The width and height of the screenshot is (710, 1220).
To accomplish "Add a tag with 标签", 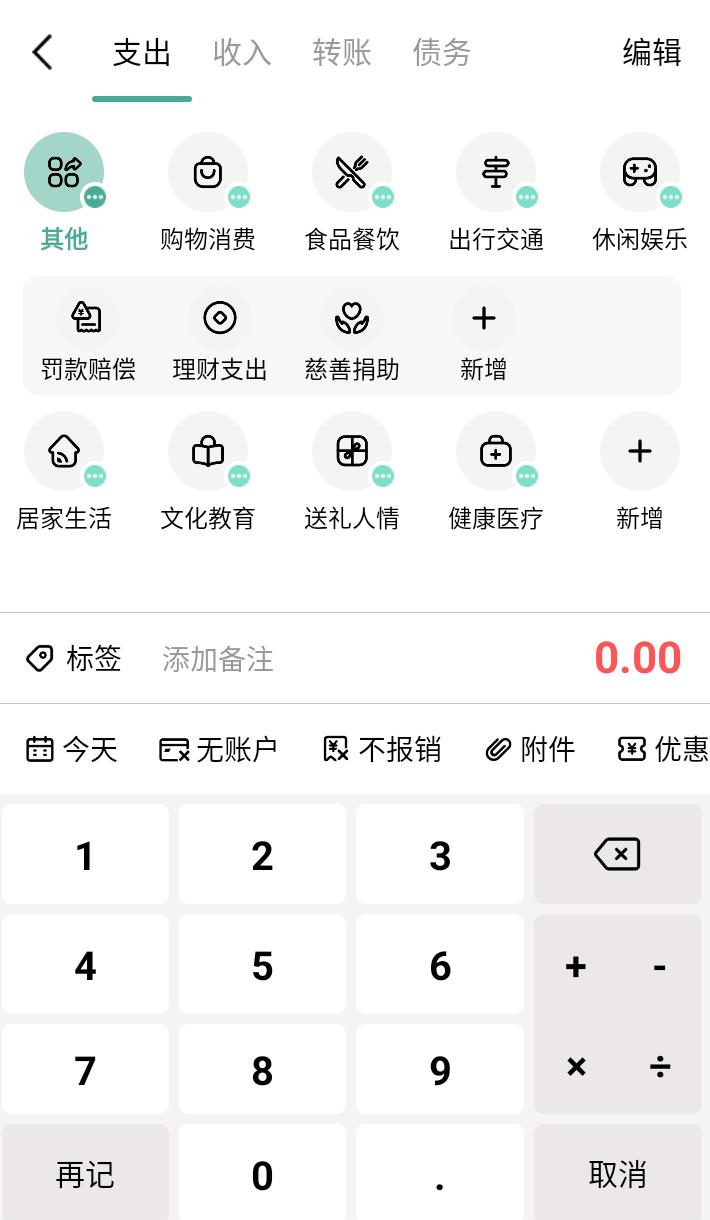I will click(x=74, y=659).
